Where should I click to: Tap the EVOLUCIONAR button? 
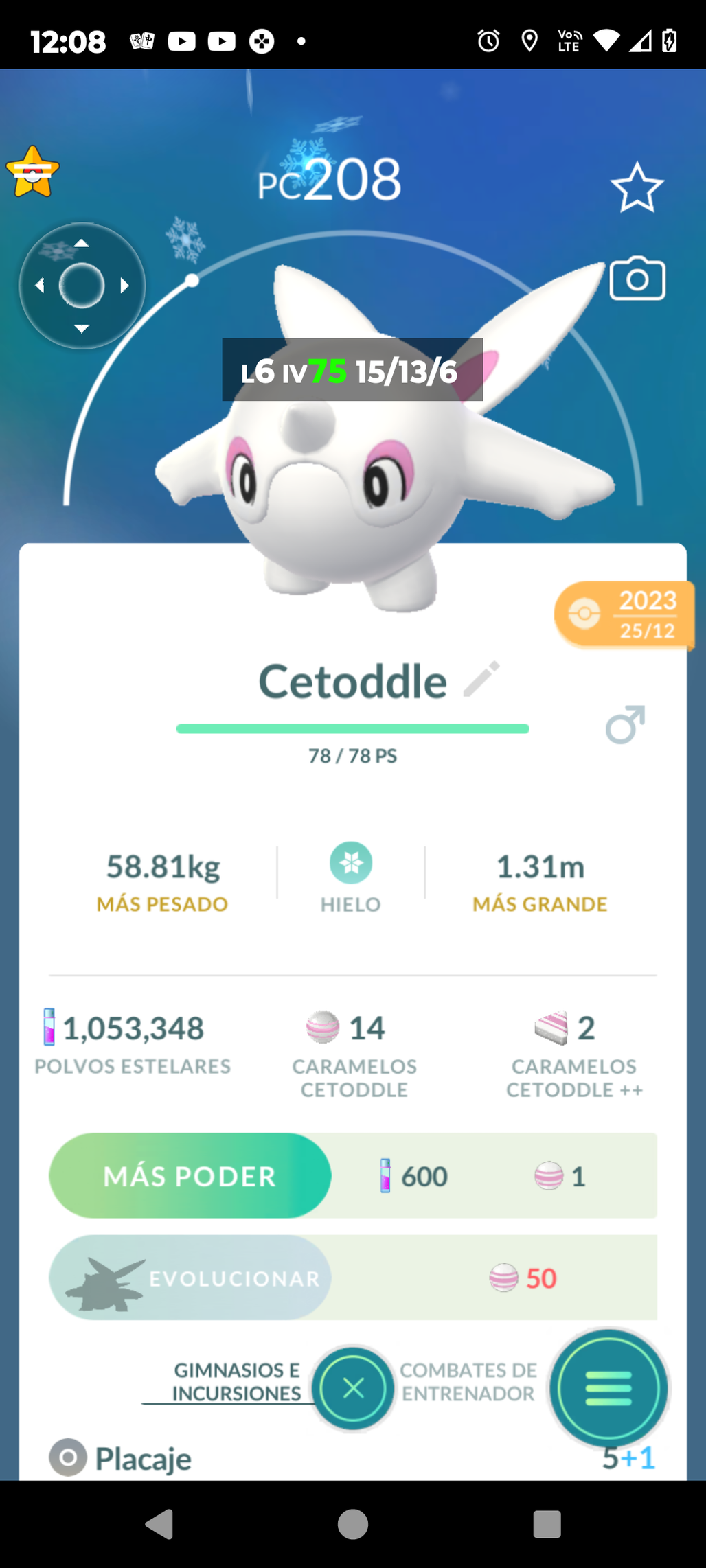(190, 1278)
